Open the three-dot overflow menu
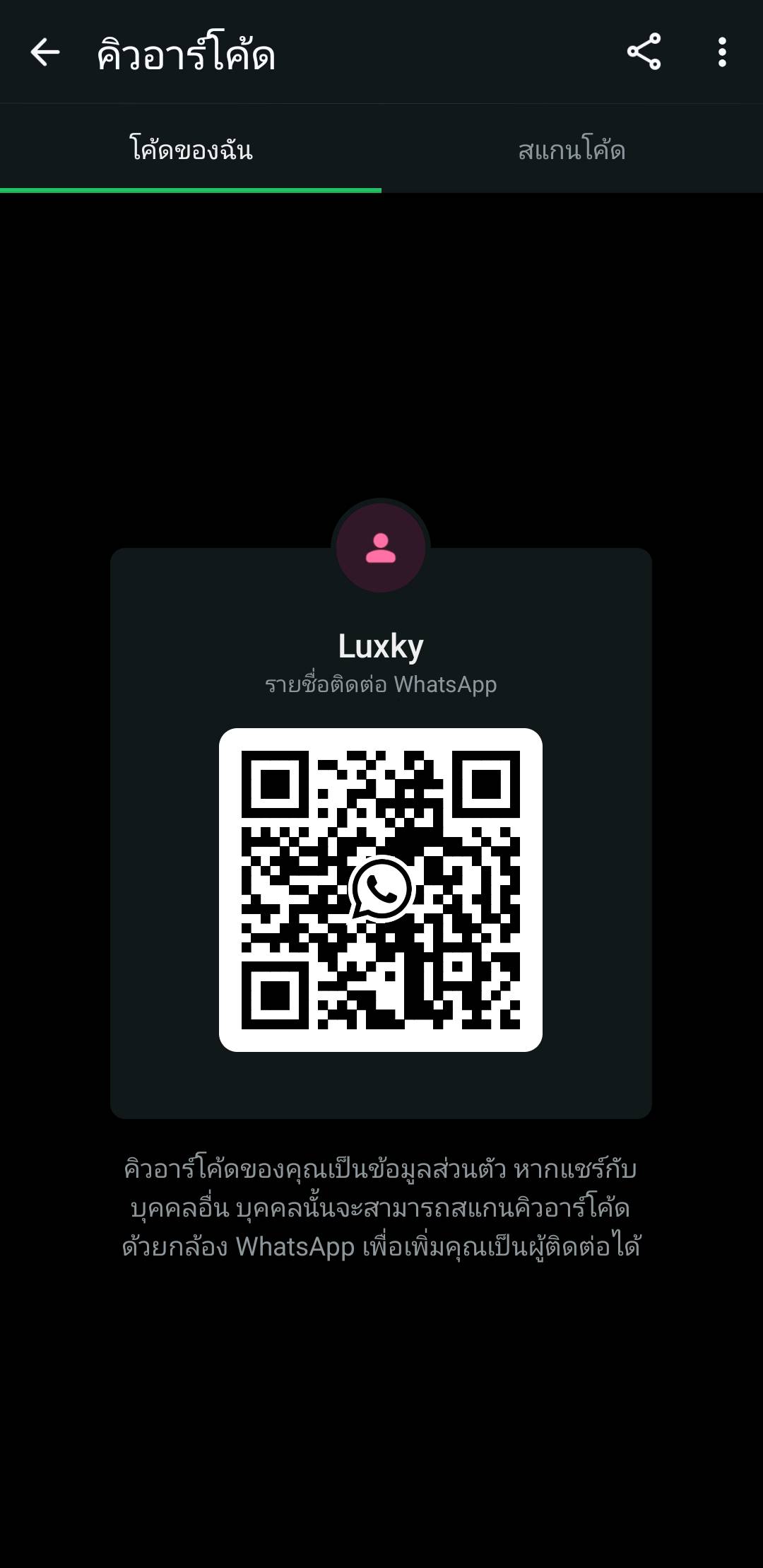The height and width of the screenshot is (1568, 763). pyautogui.click(x=721, y=52)
